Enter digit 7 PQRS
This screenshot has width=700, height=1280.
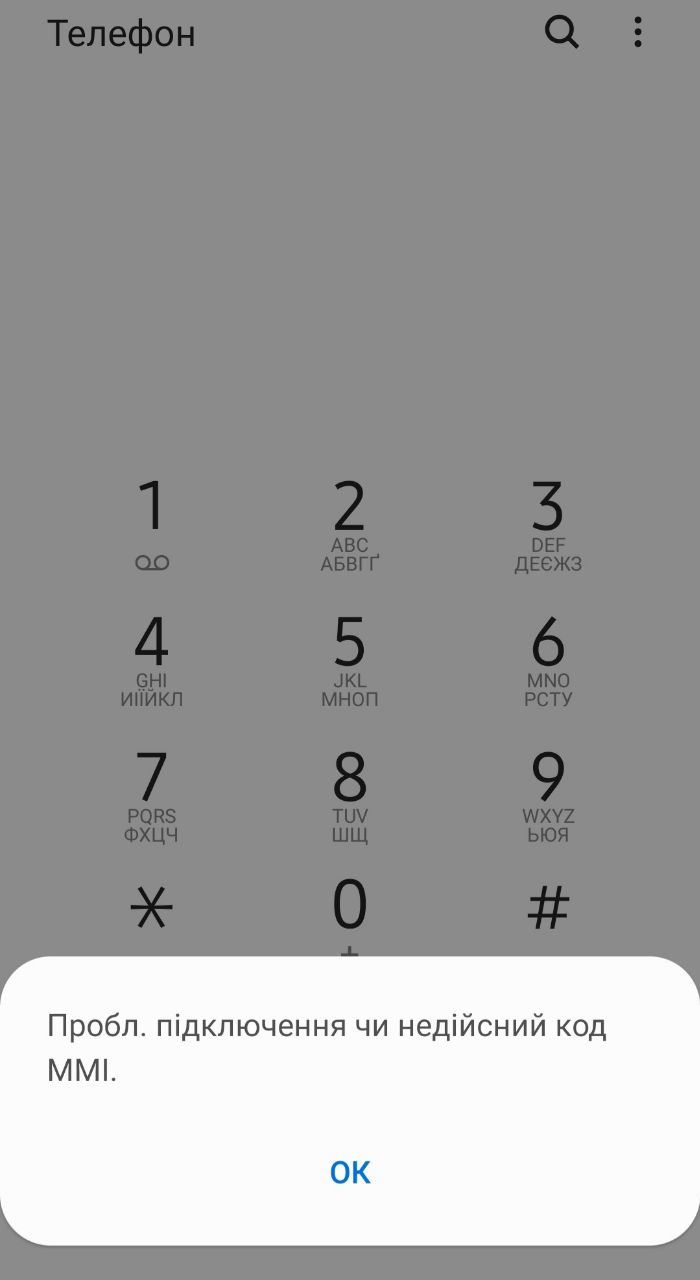pos(152,794)
